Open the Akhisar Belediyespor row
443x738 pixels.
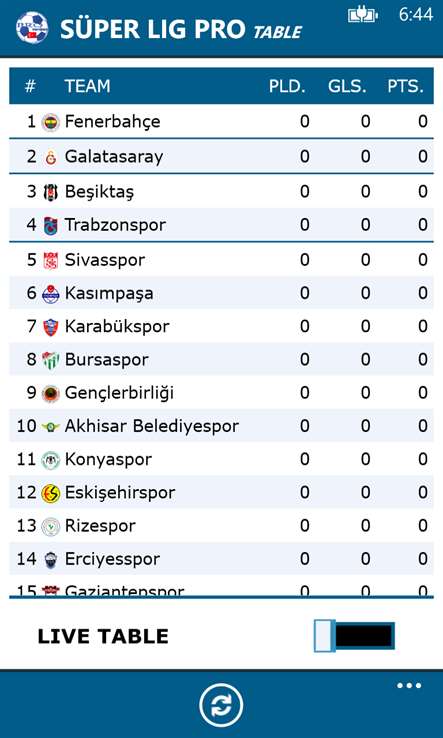(221, 426)
